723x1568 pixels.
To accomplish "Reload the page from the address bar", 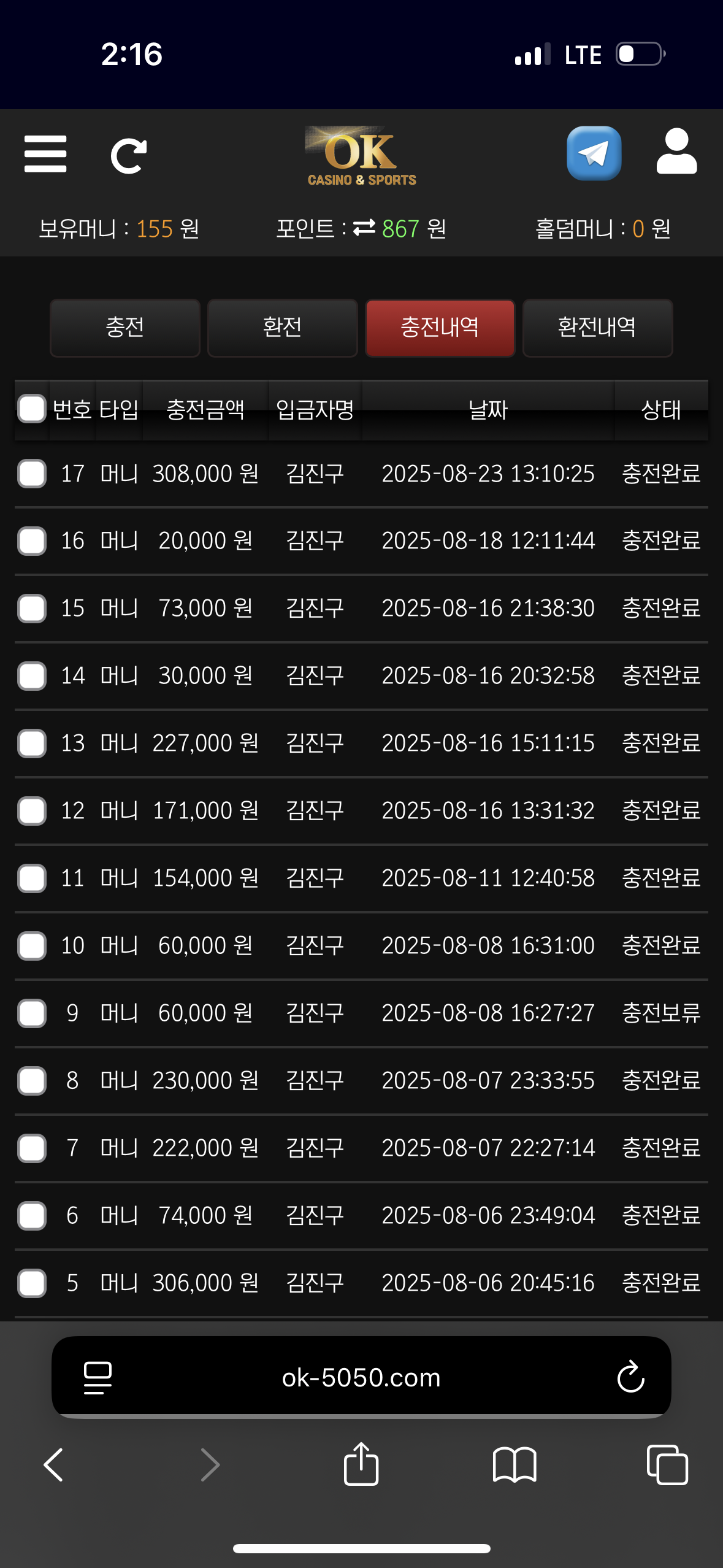I will point(630,1378).
